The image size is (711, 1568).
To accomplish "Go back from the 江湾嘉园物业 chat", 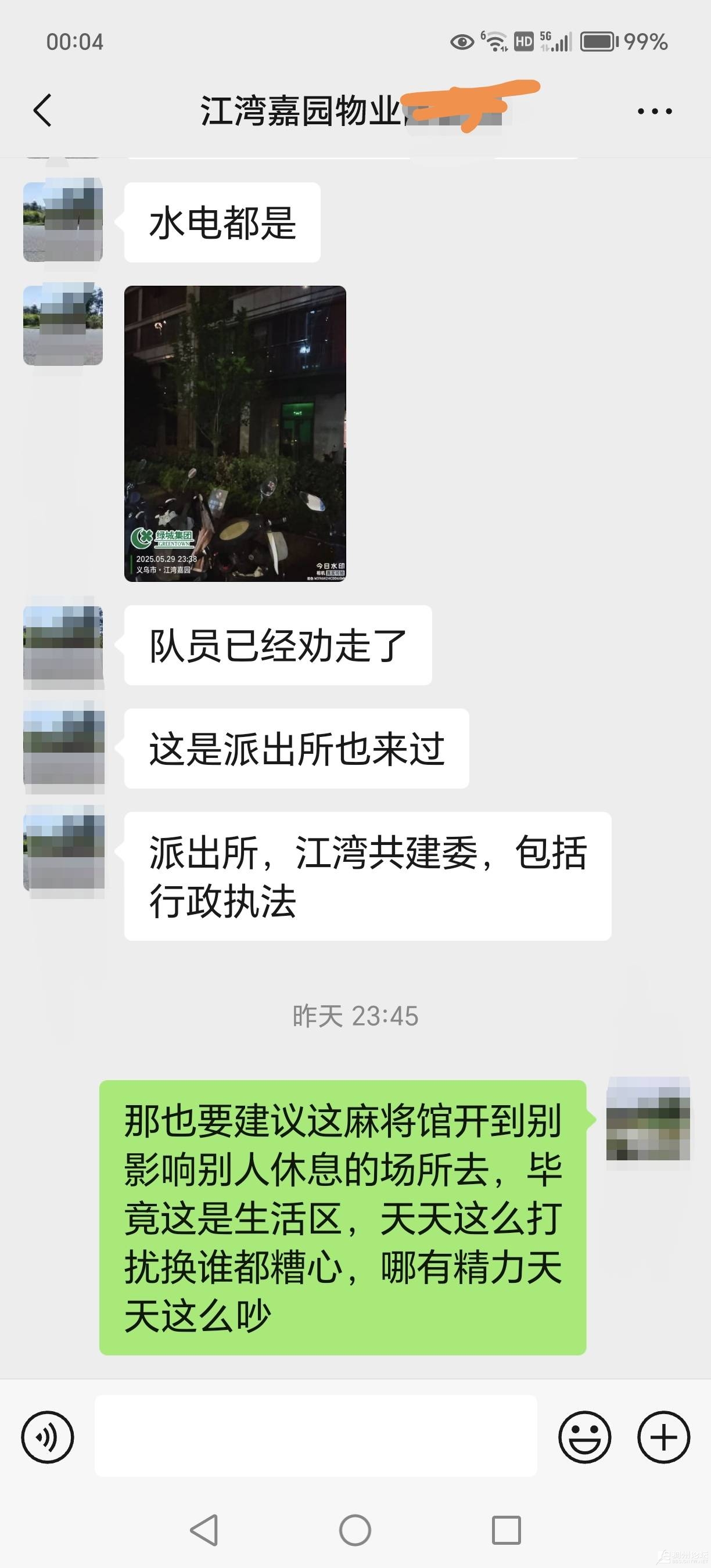I will click(x=42, y=111).
